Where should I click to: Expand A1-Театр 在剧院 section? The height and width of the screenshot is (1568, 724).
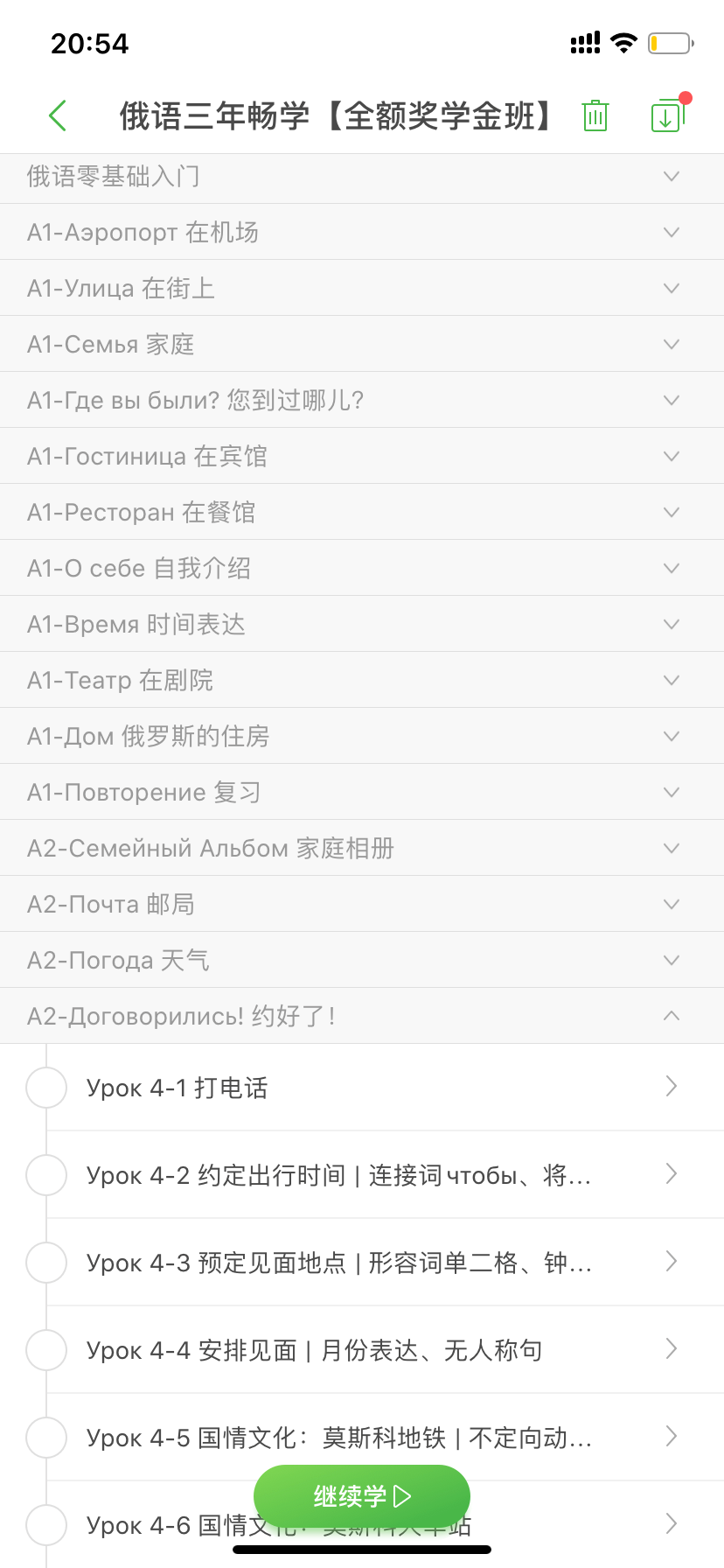click(x=362, y=680)
